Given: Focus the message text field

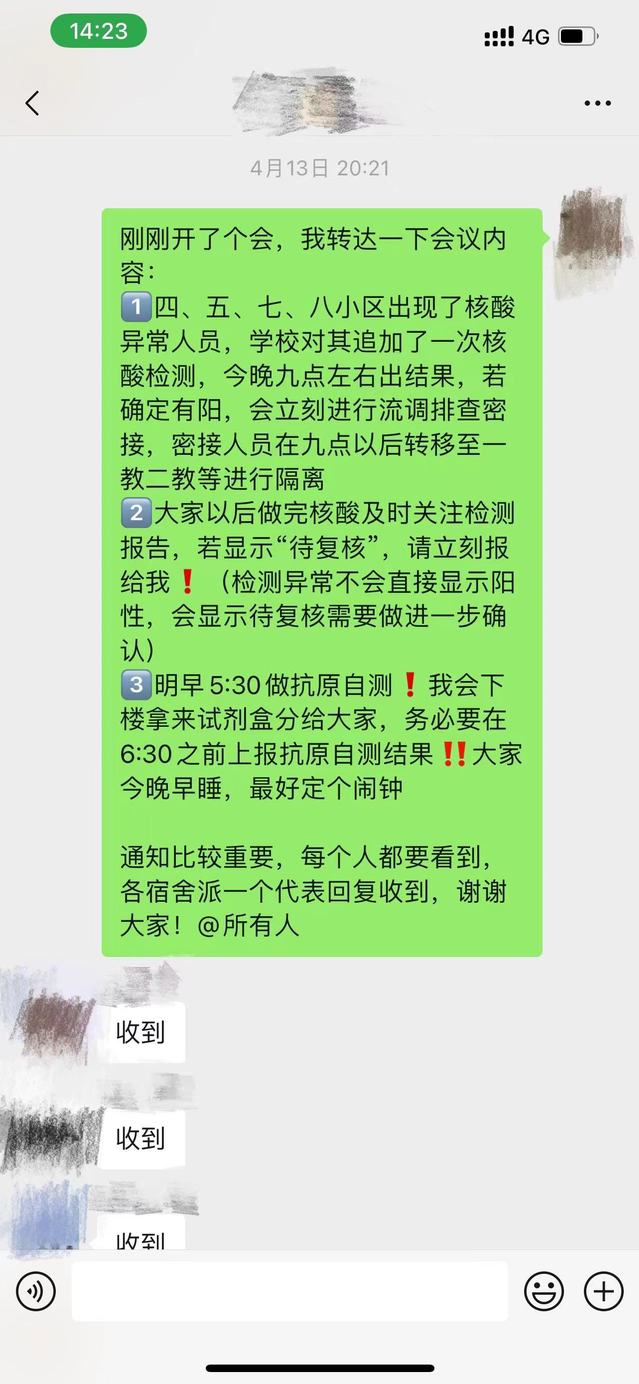Looking at the screenshot, I should pyautogui.click(x=290, y=1292).
